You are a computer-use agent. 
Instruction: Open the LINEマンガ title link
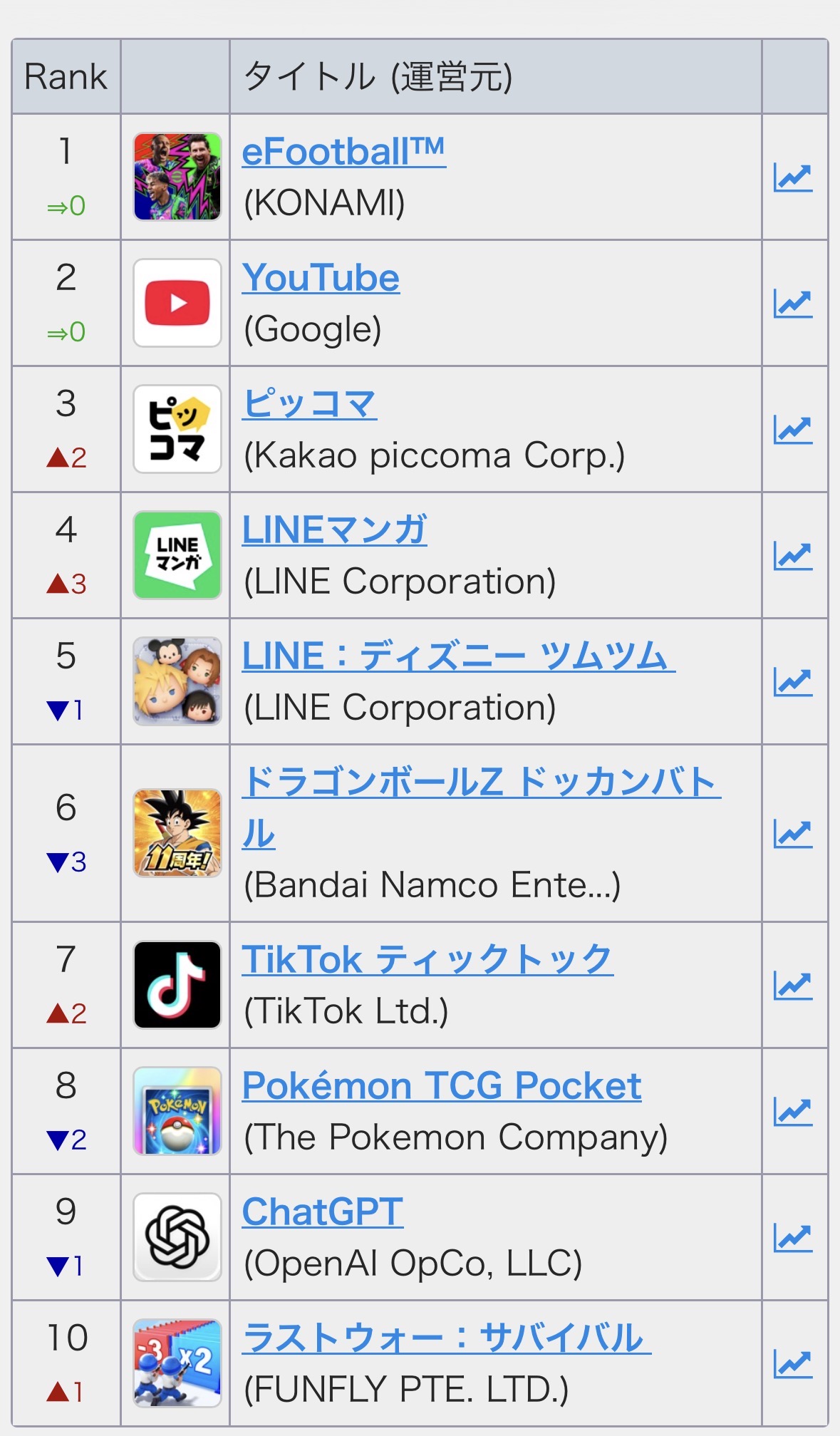click(x=334, y=530)
